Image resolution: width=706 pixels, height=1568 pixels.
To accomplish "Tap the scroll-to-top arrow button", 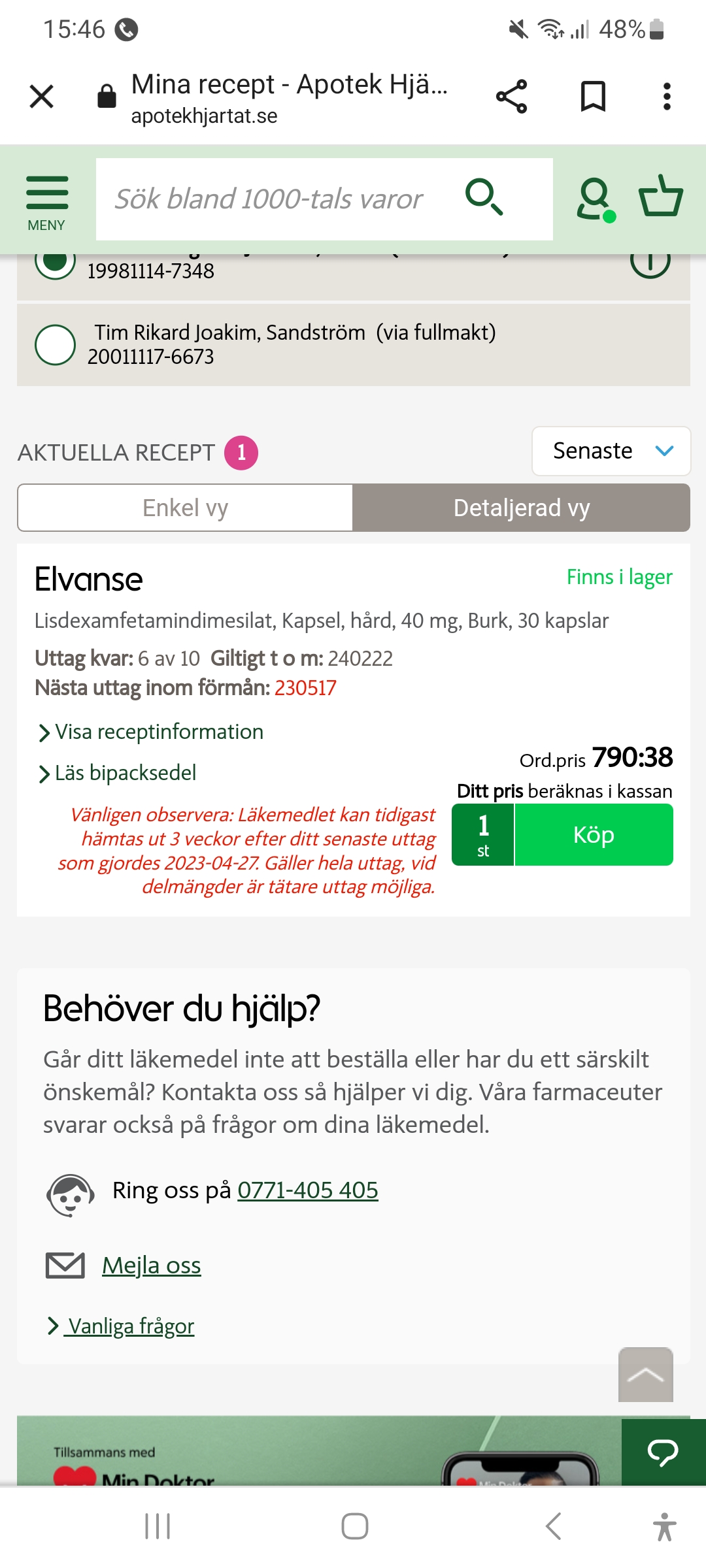I will tap(645, 1374).
